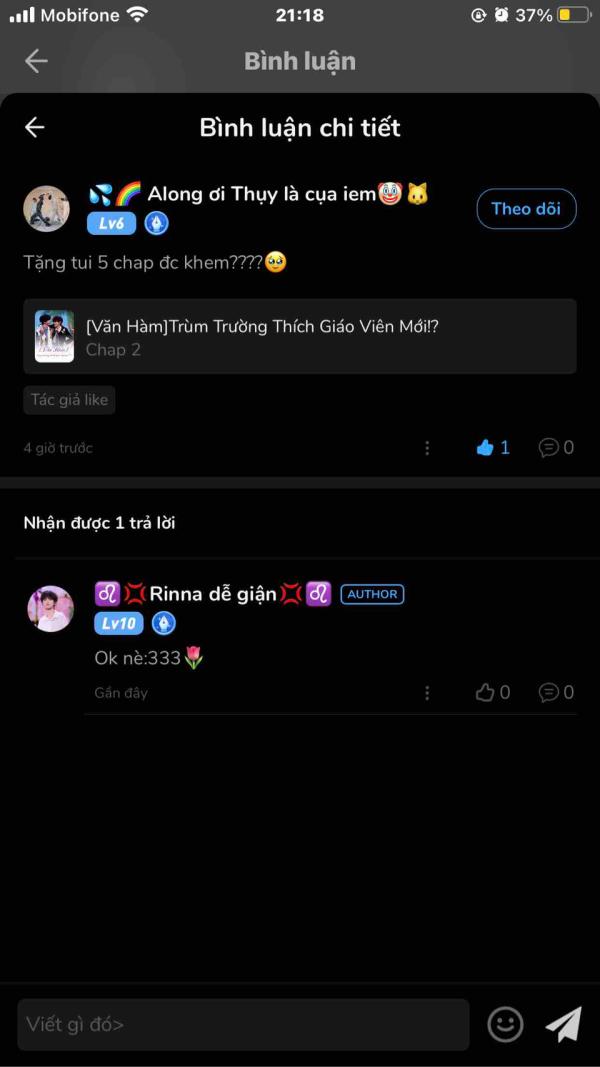Send the reply with the paper plane

563,1024
